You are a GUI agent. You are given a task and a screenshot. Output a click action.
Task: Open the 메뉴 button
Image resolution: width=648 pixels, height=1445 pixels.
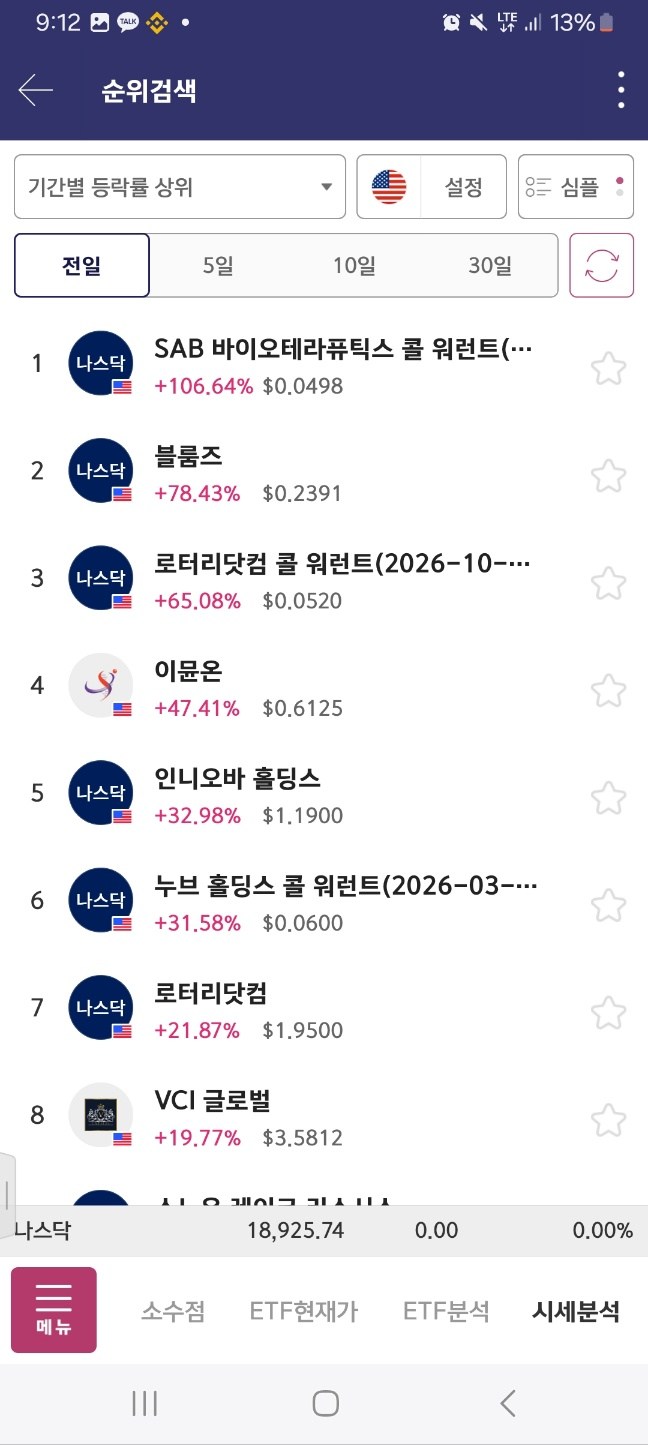coord(54,1310)
